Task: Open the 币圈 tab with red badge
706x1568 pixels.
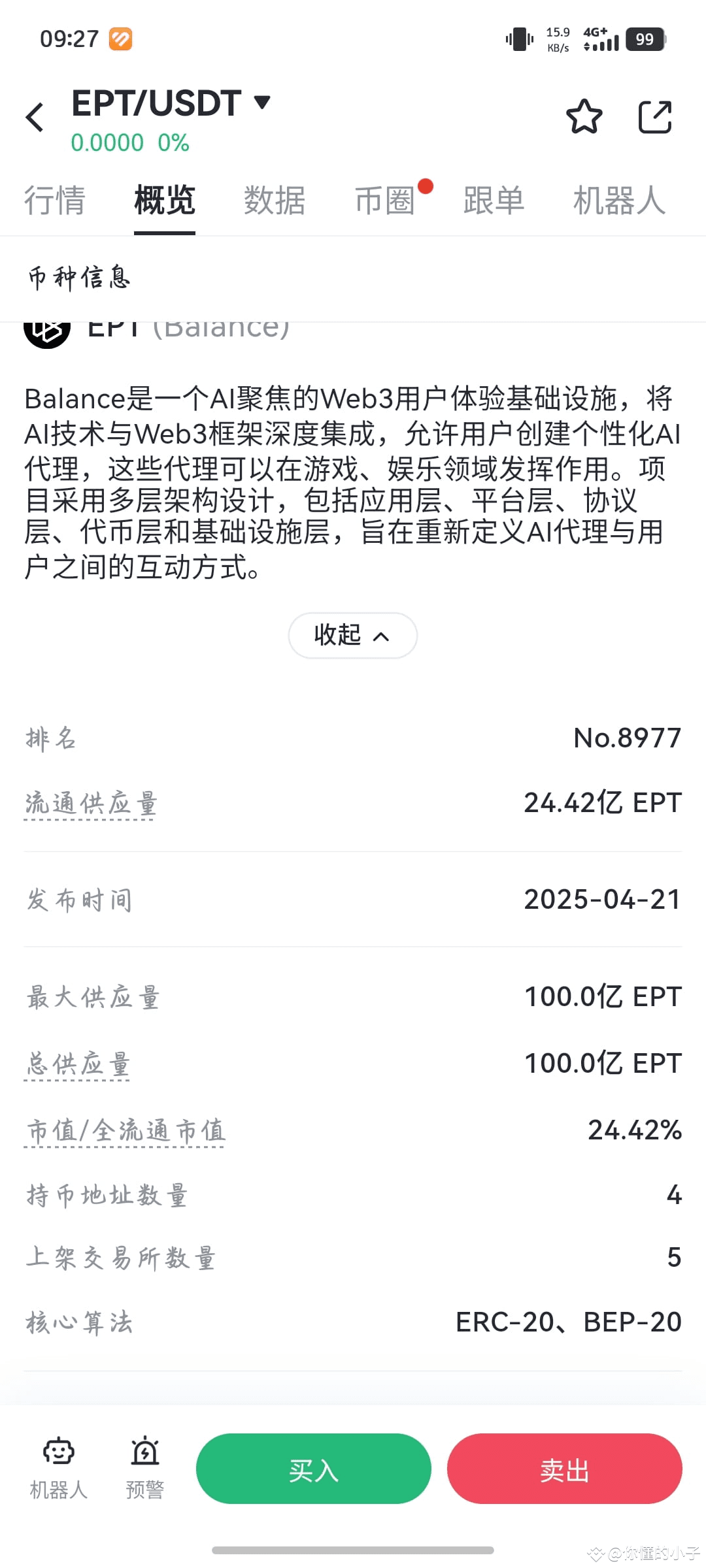Action: pyautogui.click(x=387, y=201)
